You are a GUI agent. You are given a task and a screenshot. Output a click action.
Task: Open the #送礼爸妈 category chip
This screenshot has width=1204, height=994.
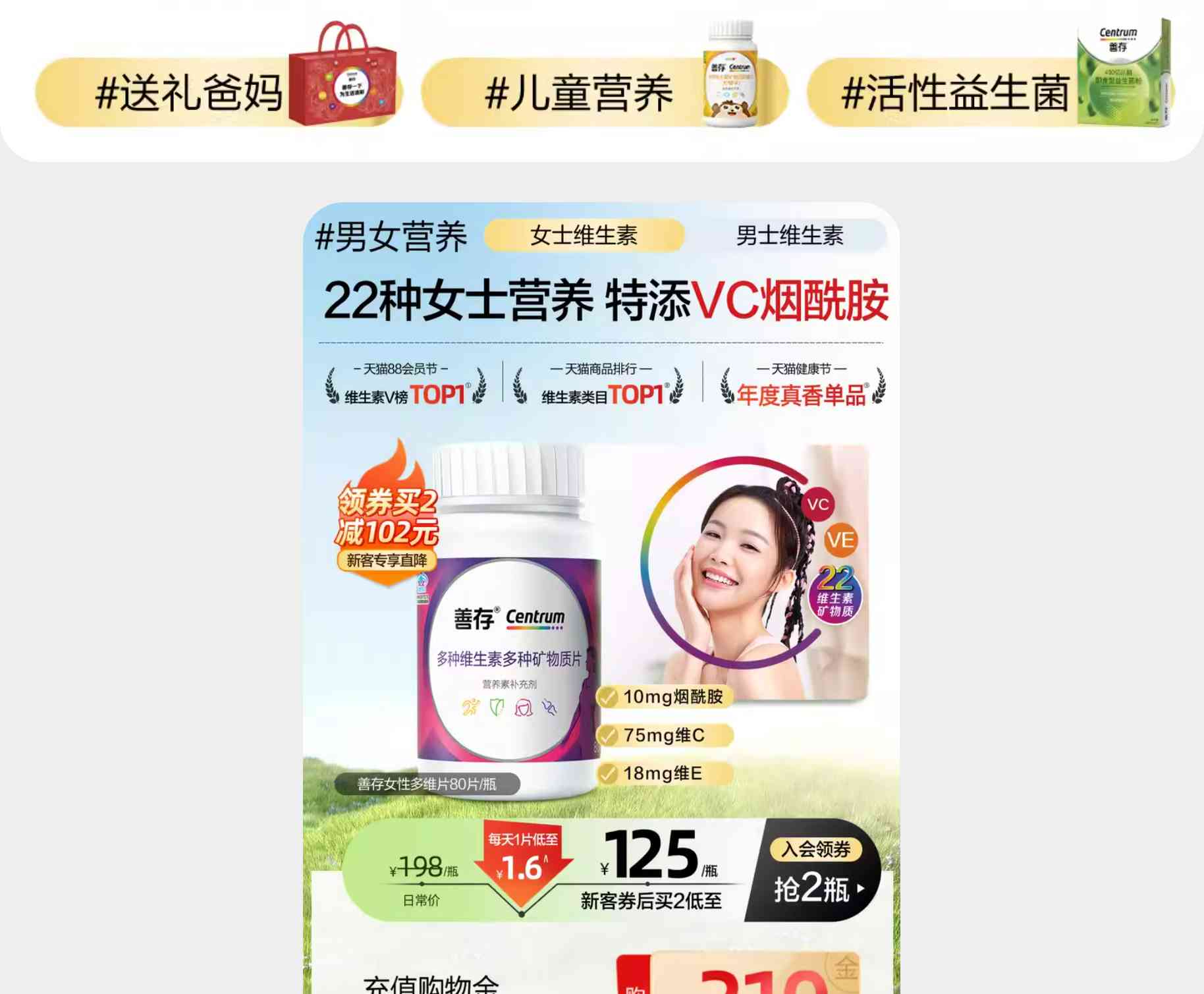point(217,92)
